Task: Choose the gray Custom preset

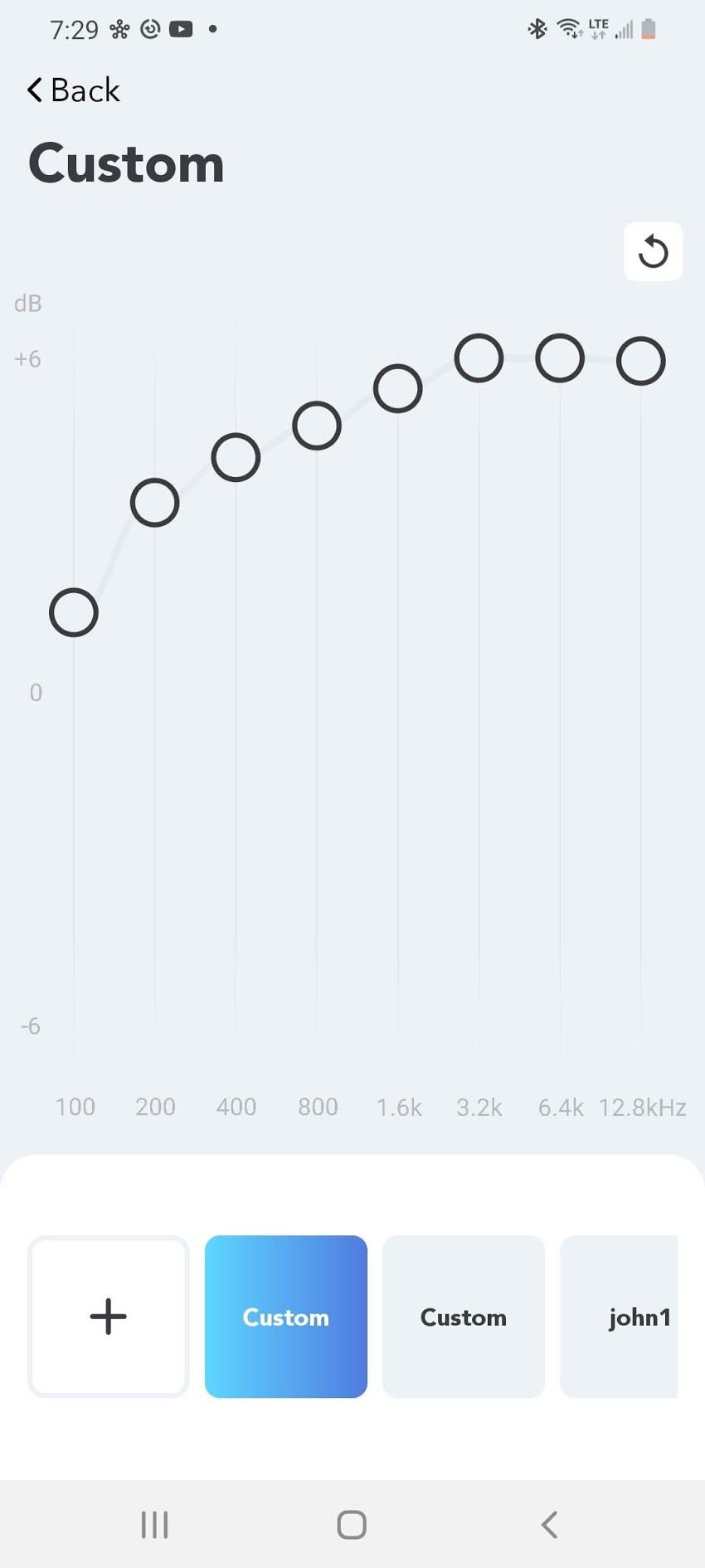Action: tap(464, 1317)
